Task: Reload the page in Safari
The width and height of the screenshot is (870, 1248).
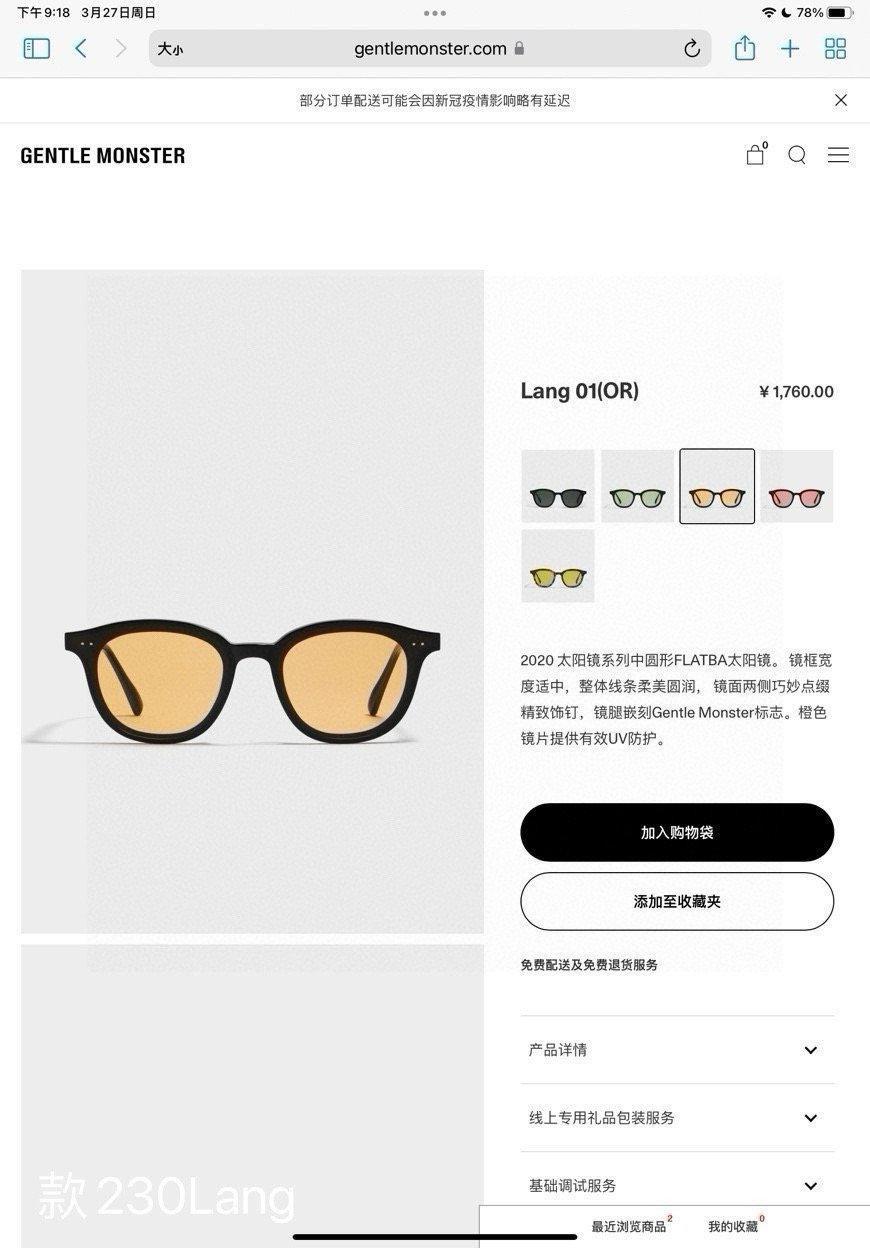Action: click(x=692, y=48)
